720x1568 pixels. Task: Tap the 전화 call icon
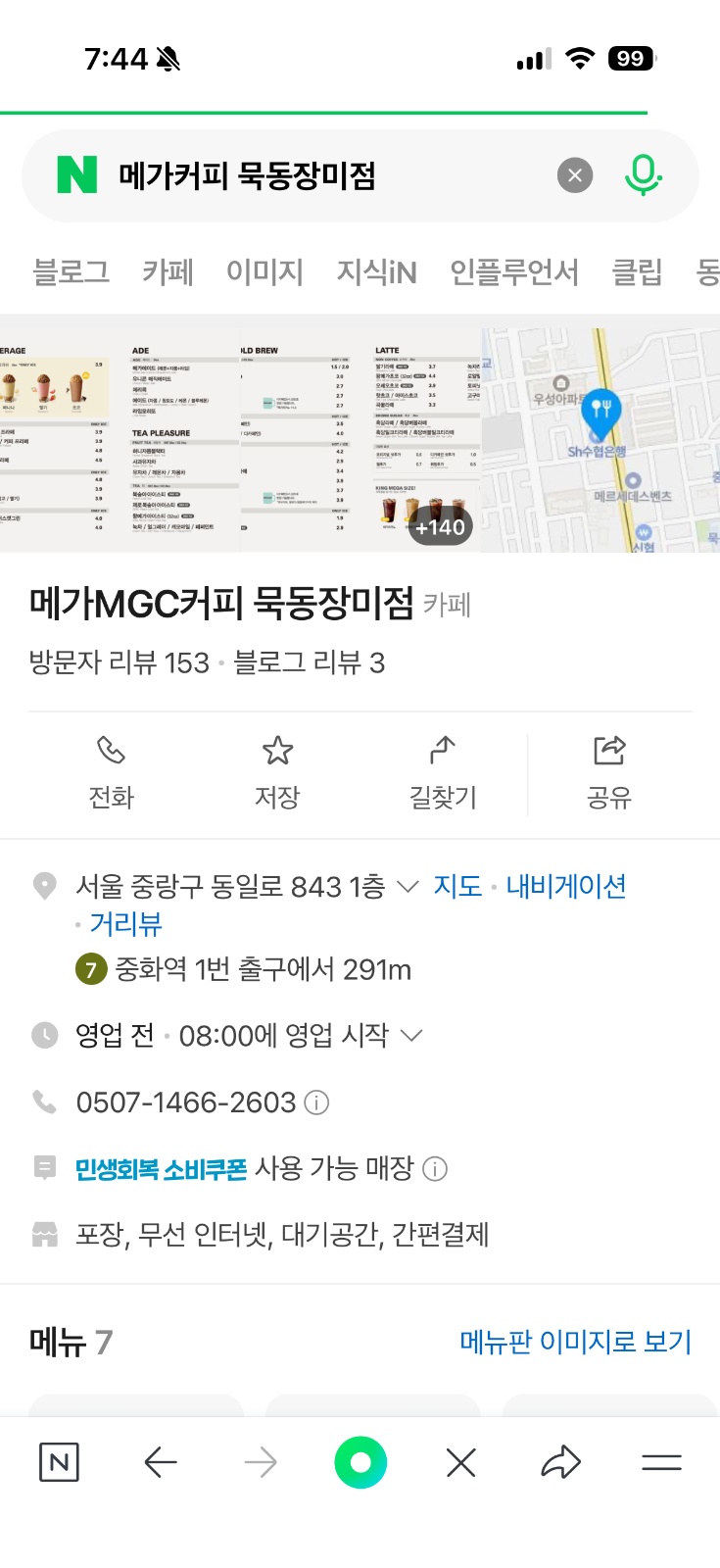111,751
